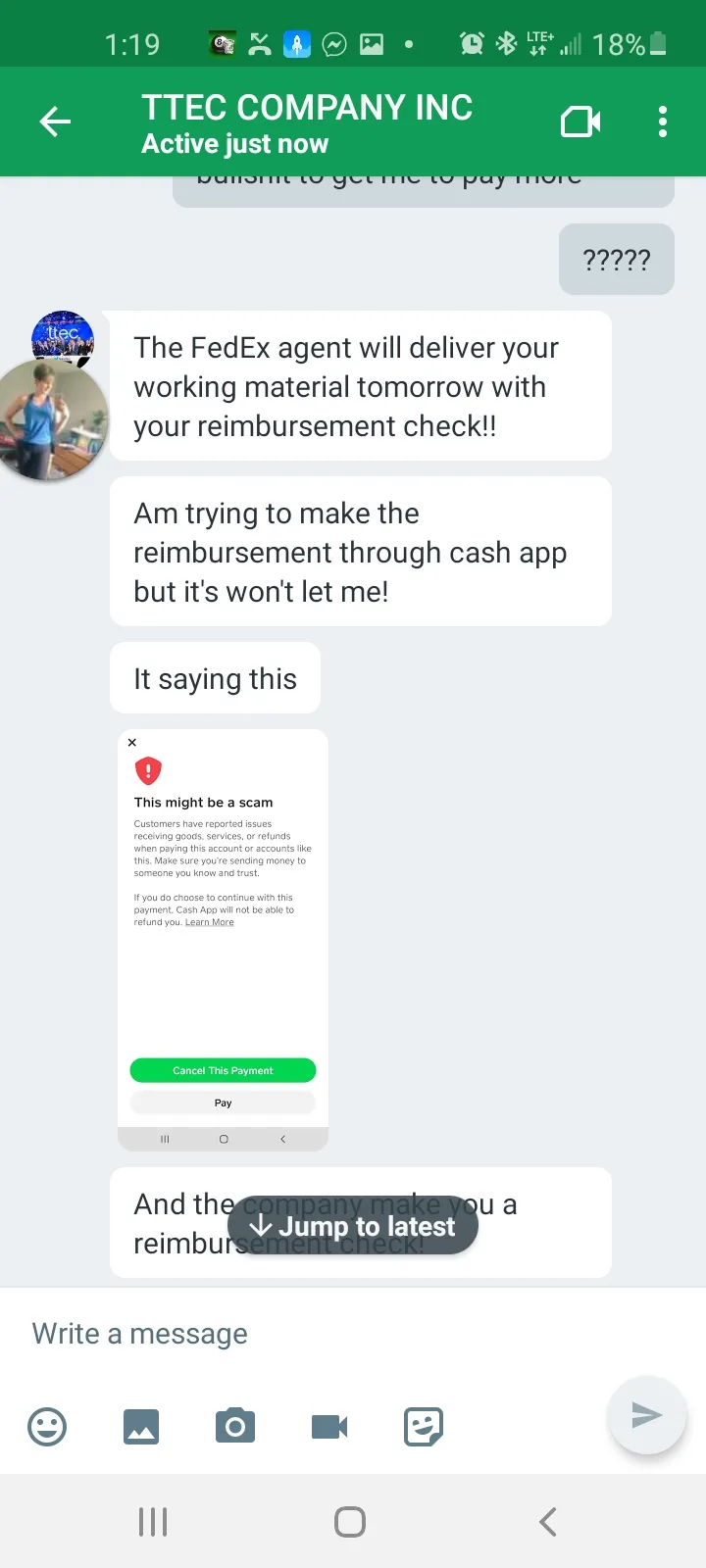Image resolution: width=706 pixels, height=1568 pixels.
Task: Go back using the app bar arrow
Action: pos(55,122)
